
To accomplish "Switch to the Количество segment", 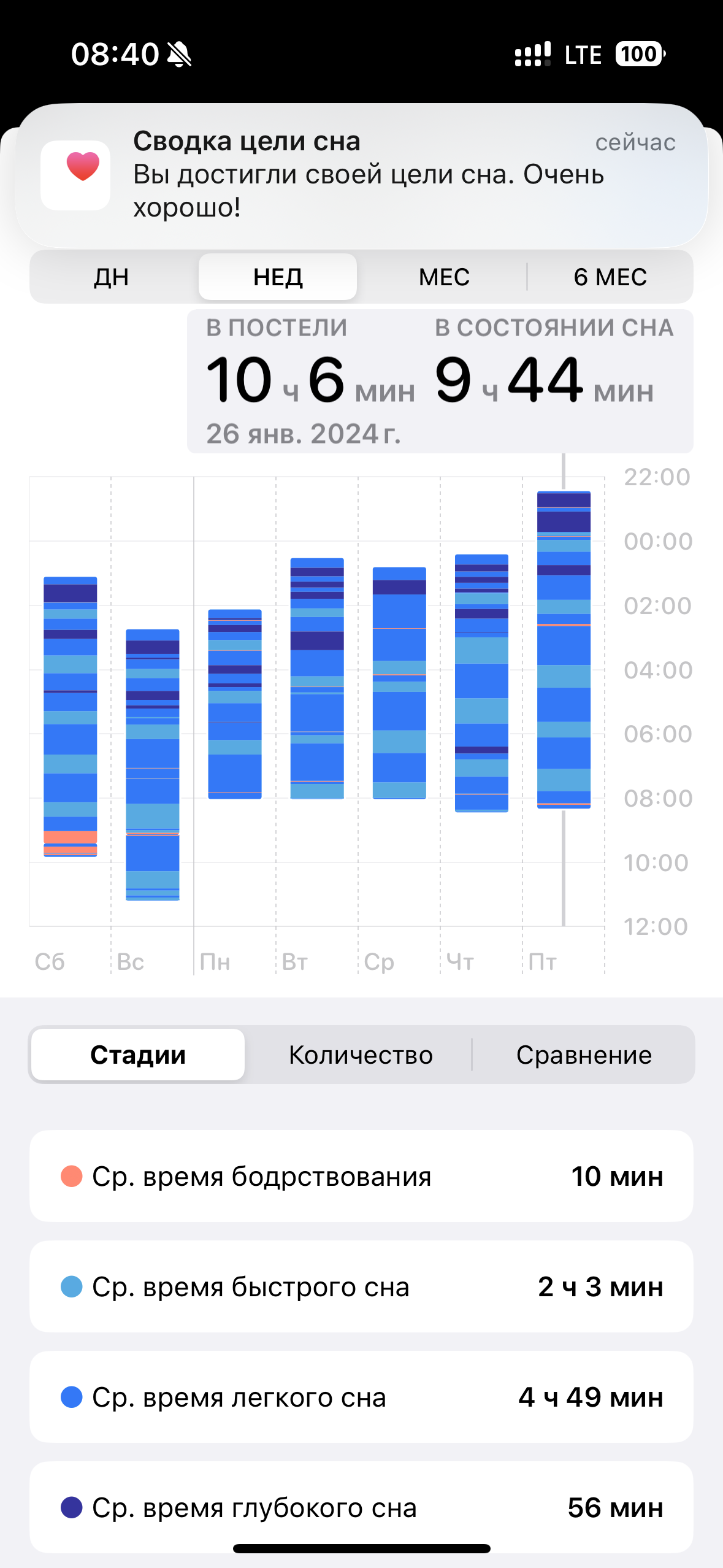I will point(361,1055).
